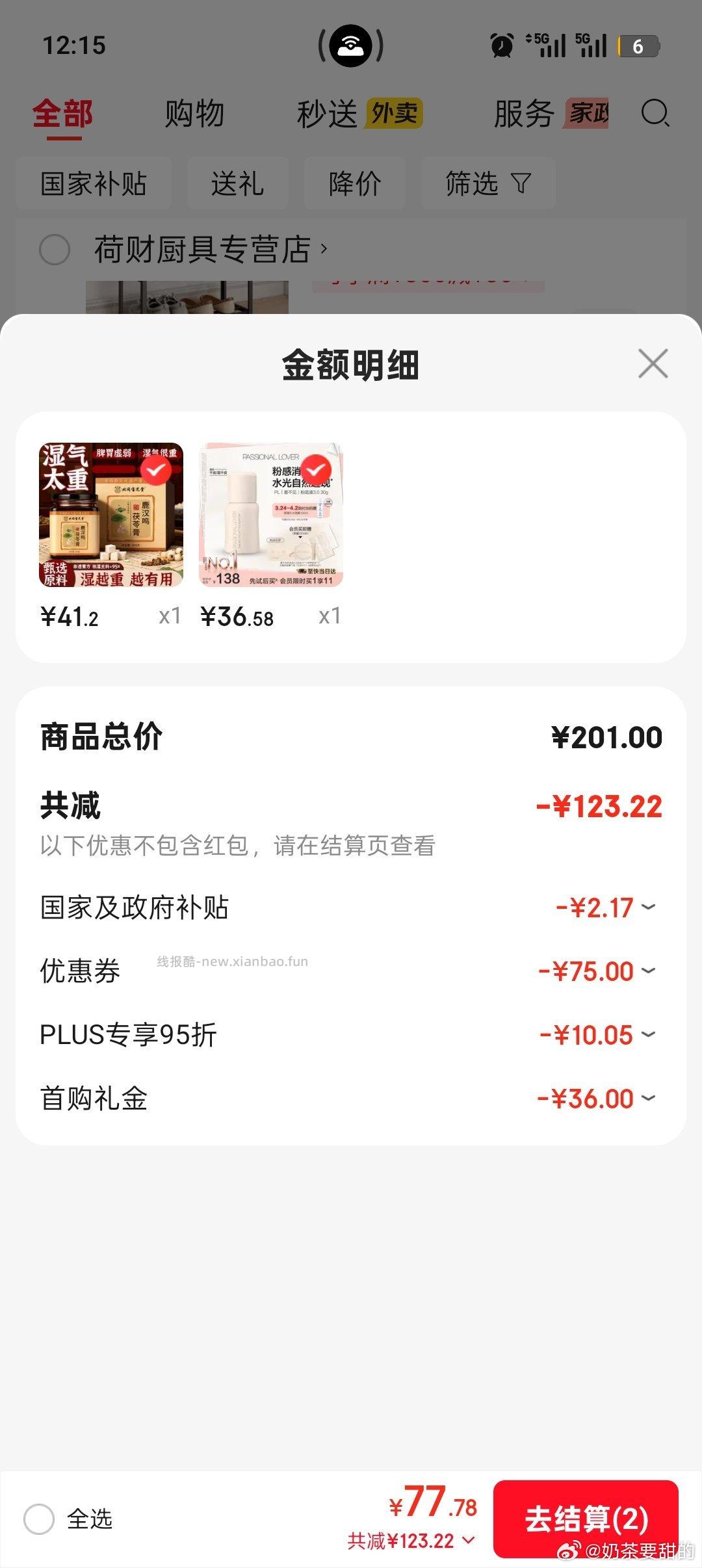
Task: Close the 金额明细 panel
Action: [653, 363]
